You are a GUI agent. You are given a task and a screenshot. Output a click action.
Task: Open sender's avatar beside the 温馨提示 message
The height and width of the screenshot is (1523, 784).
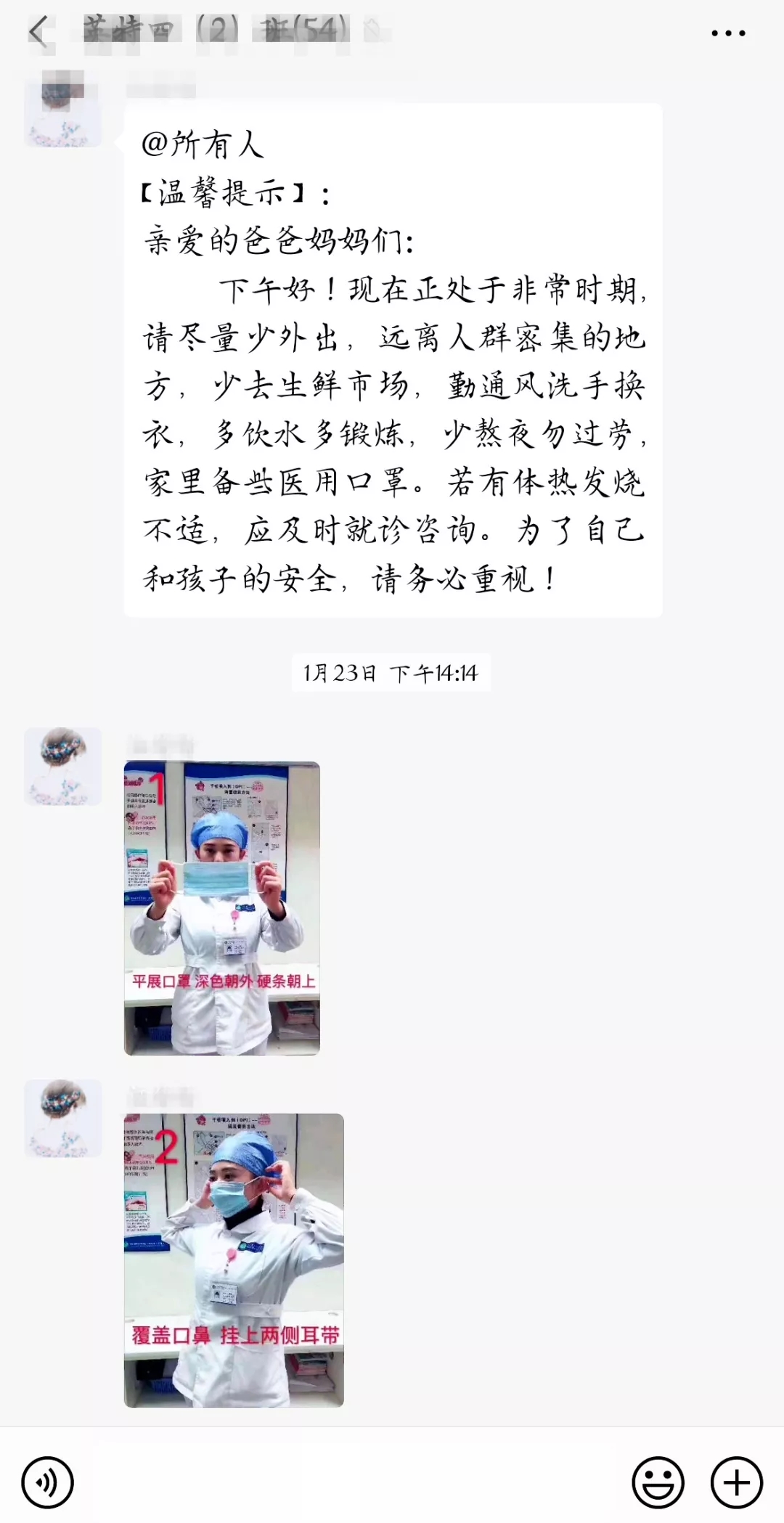(x=63, y=109)
